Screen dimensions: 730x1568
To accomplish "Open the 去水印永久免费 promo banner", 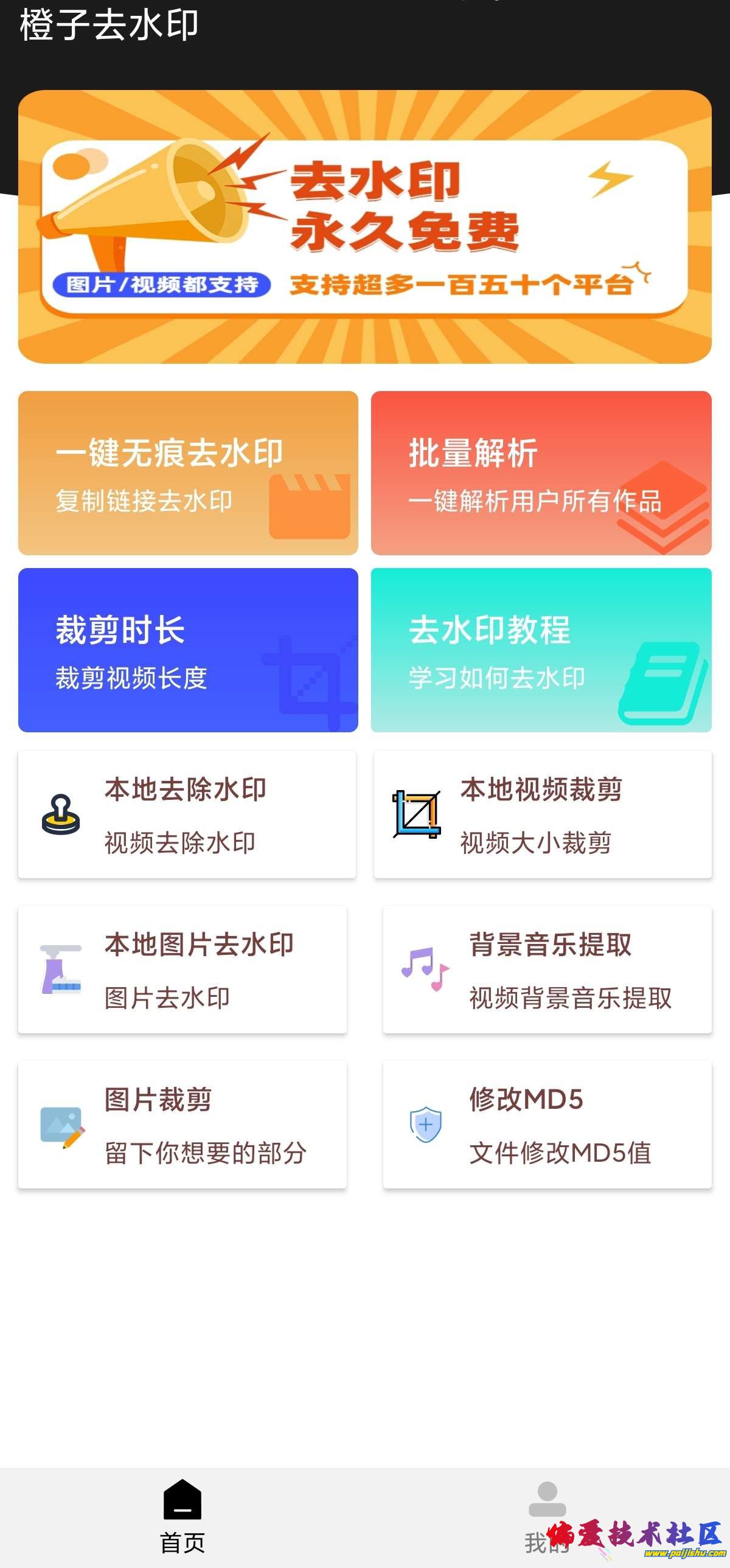I will pyautogui.click(x=364, y=226).
